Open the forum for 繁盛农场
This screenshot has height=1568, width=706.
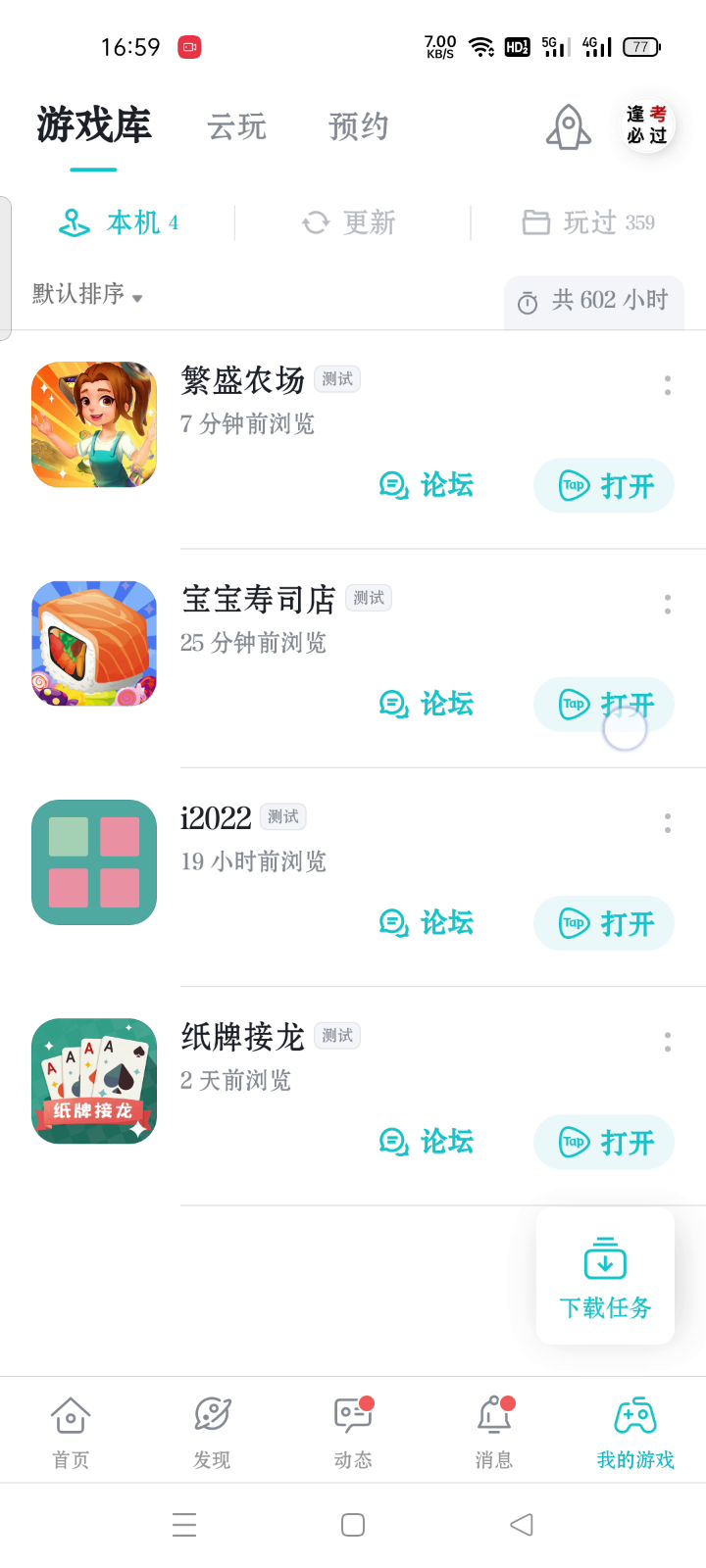tap(427, 485)
